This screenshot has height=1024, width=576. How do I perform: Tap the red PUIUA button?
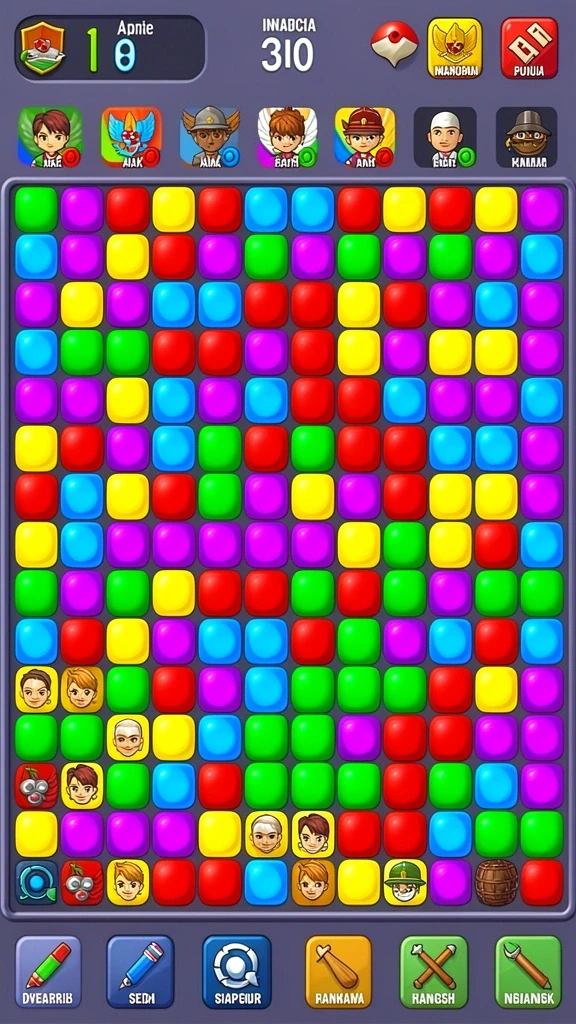tap(529, 48)
